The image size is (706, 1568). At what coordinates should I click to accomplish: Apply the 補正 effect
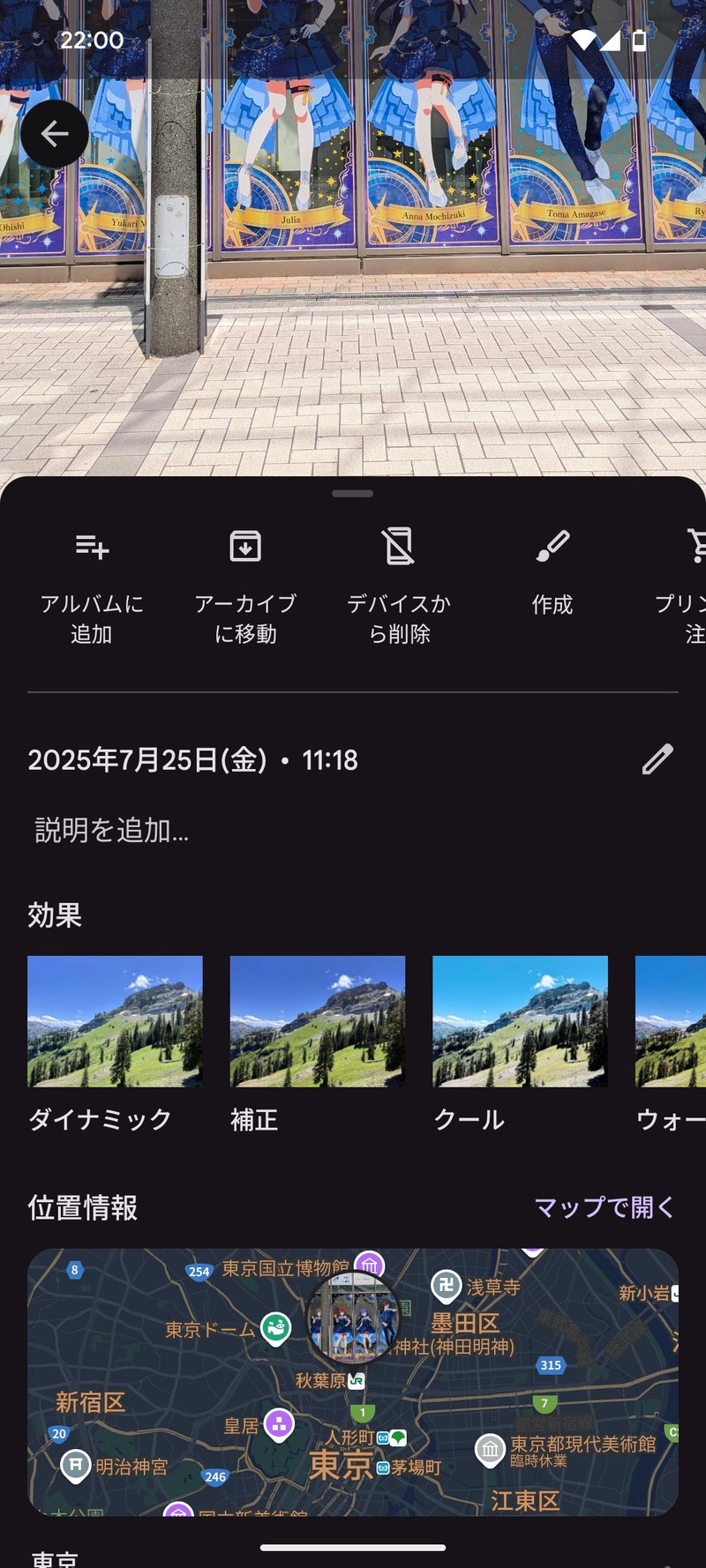tap(318, 1045)
